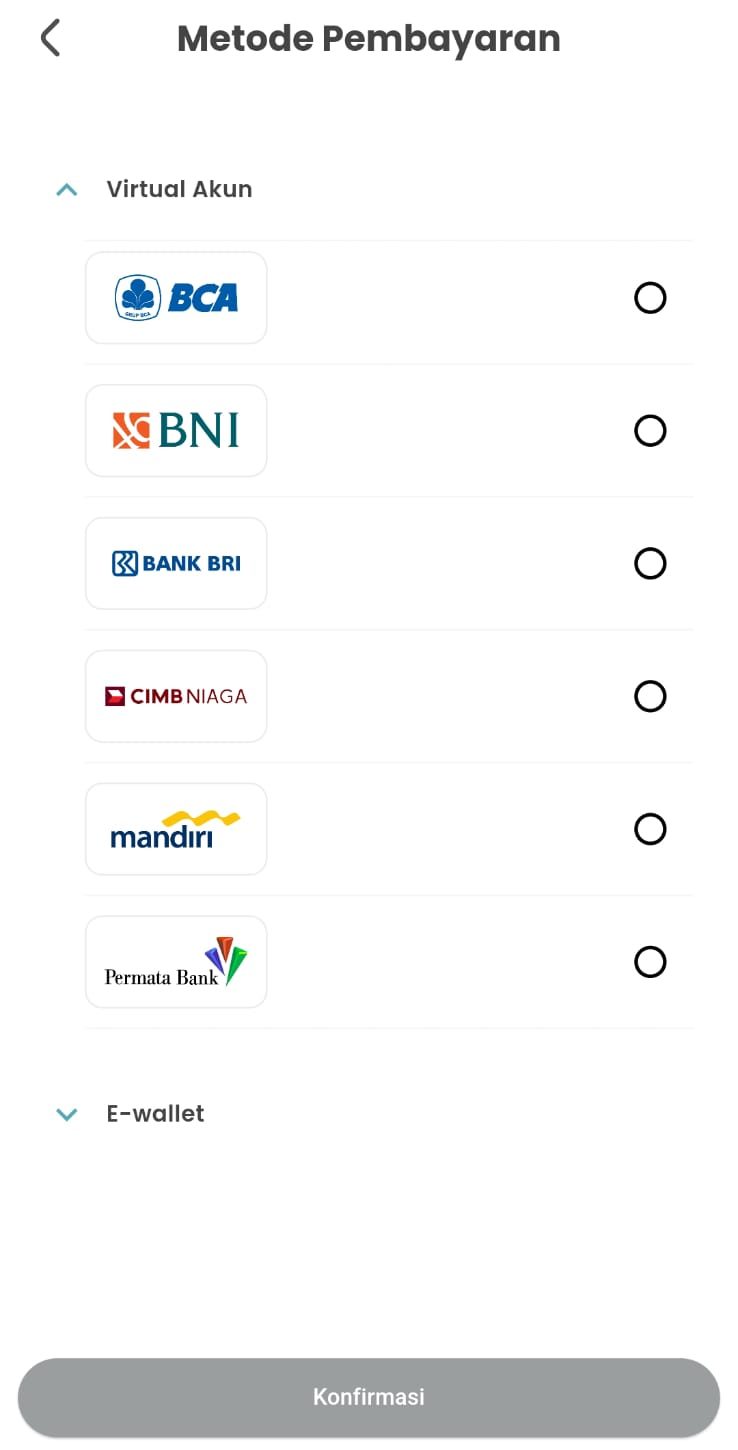Choose BNI as payment method
Image resolution: width=738 pixels, height=1450 pixels.
click(650, 431)
